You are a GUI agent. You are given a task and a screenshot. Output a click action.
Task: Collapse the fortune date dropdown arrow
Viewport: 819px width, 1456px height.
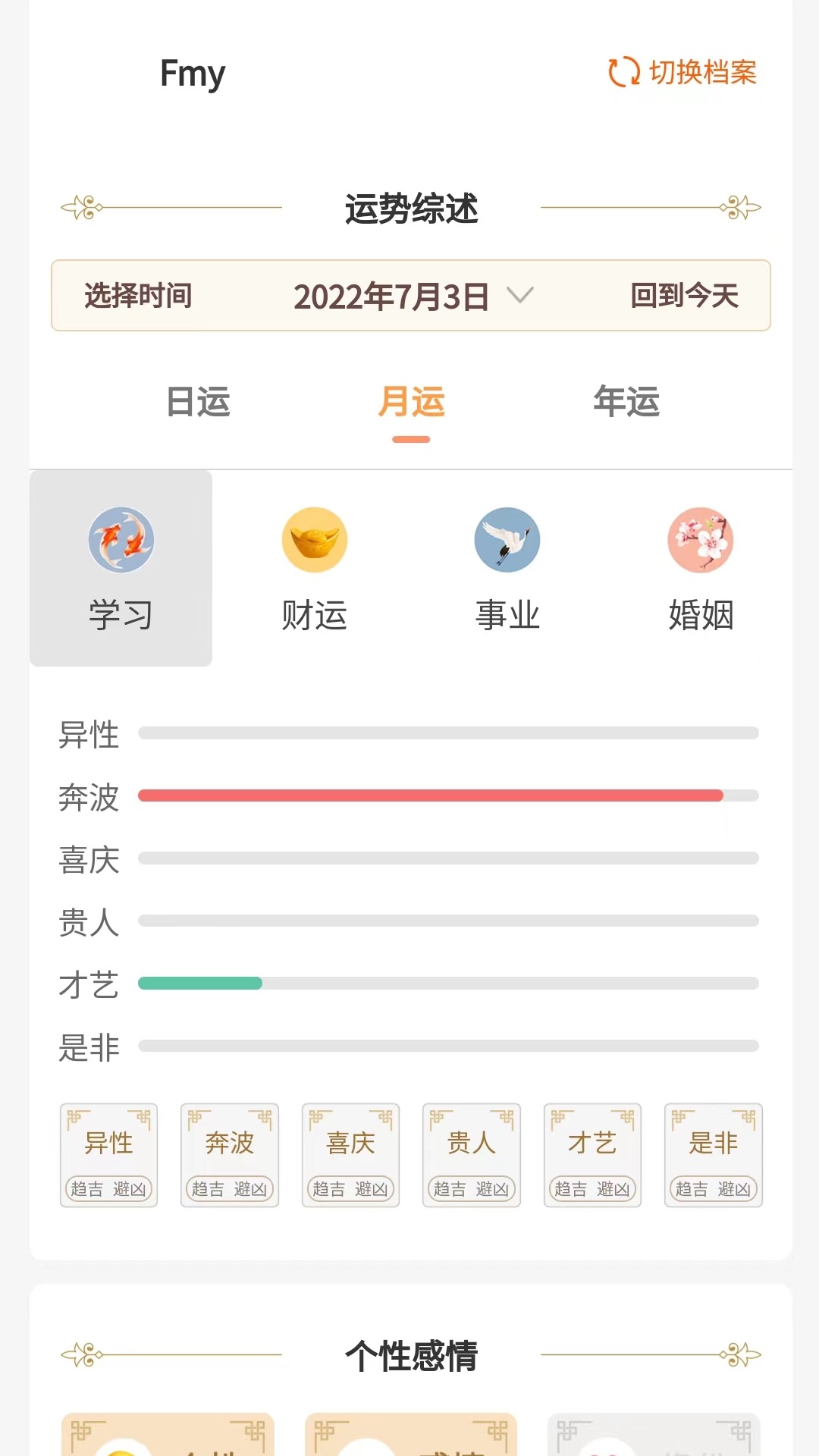521,298
